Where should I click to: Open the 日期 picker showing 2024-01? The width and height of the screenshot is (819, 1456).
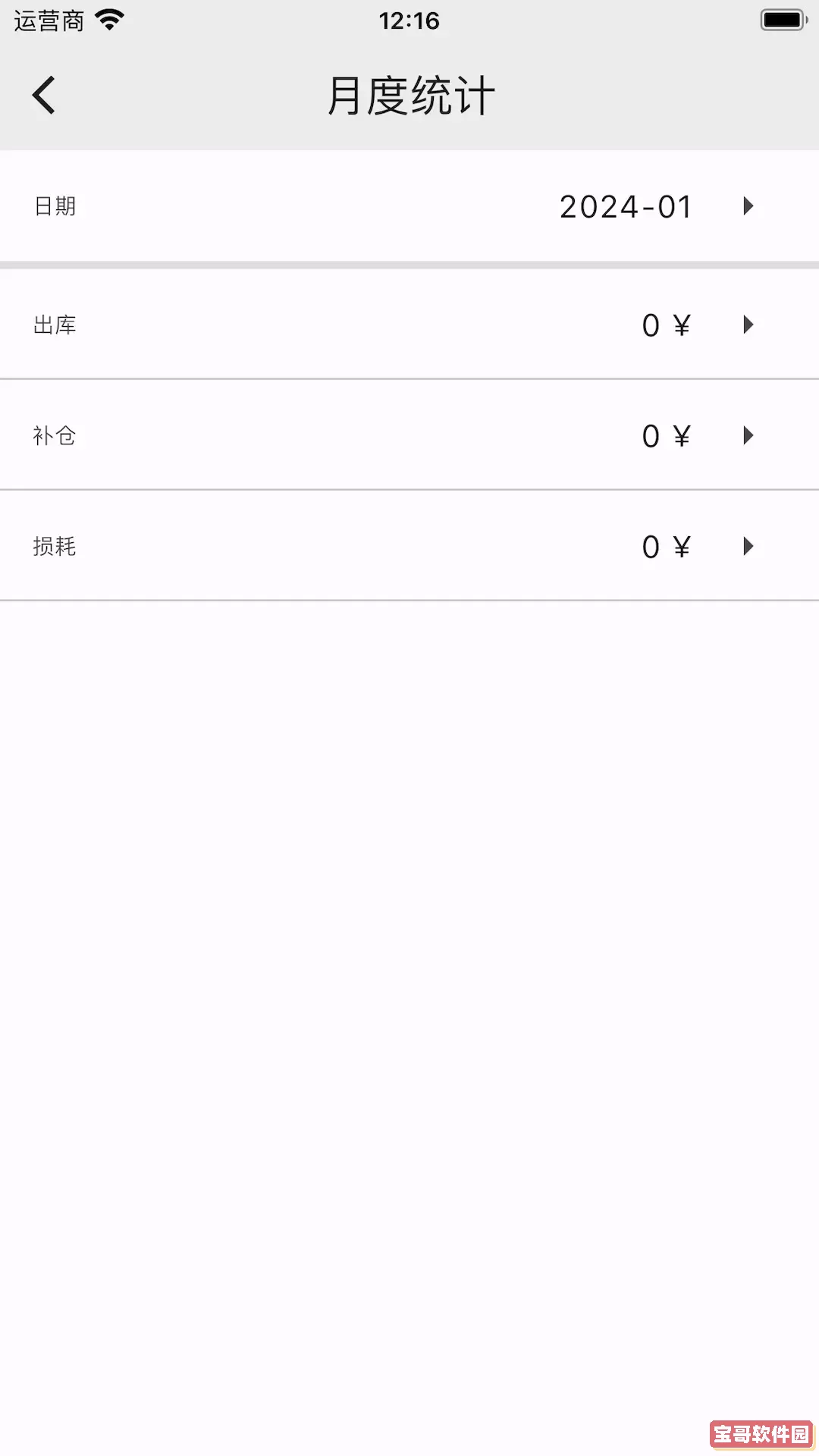click(409, 206)
